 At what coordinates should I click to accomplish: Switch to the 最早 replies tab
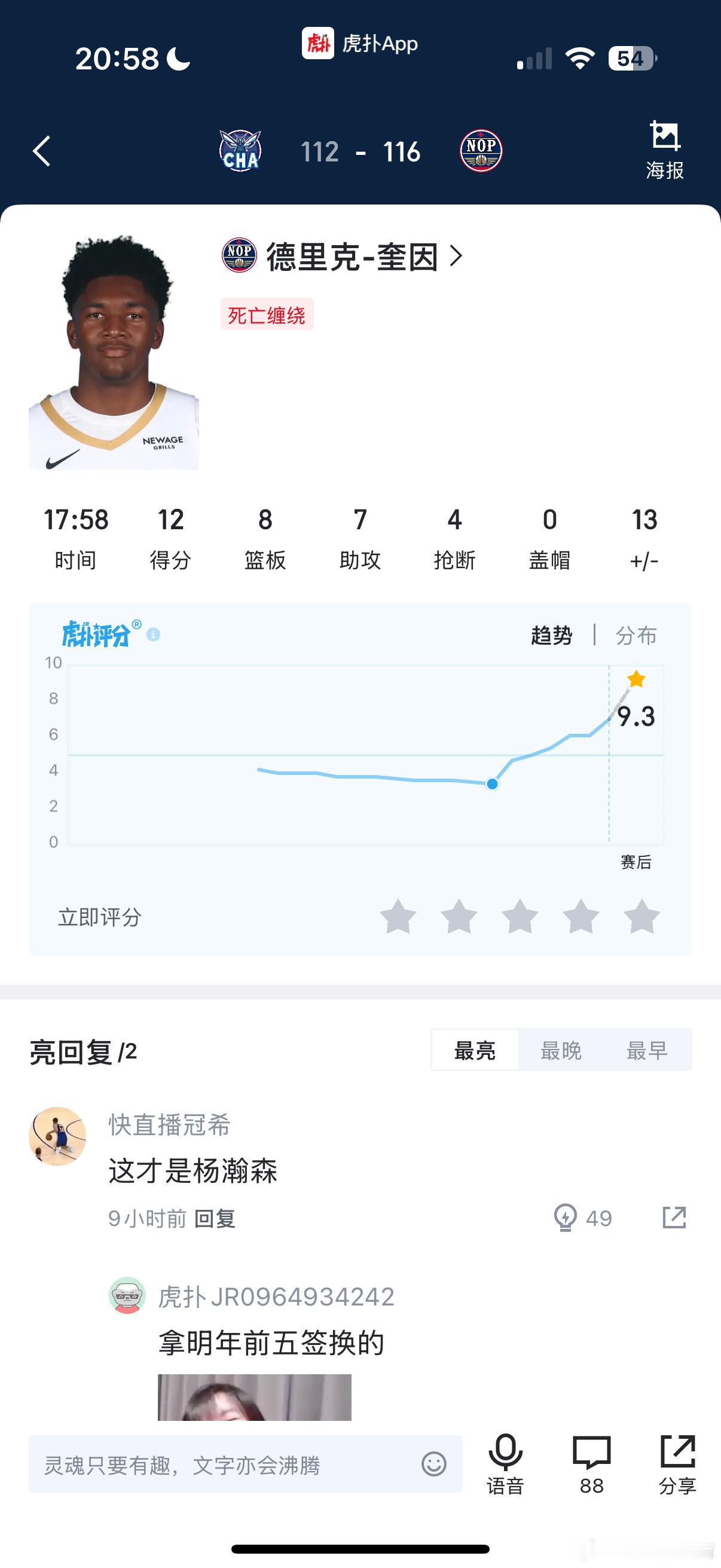(x=646, y=1050)
